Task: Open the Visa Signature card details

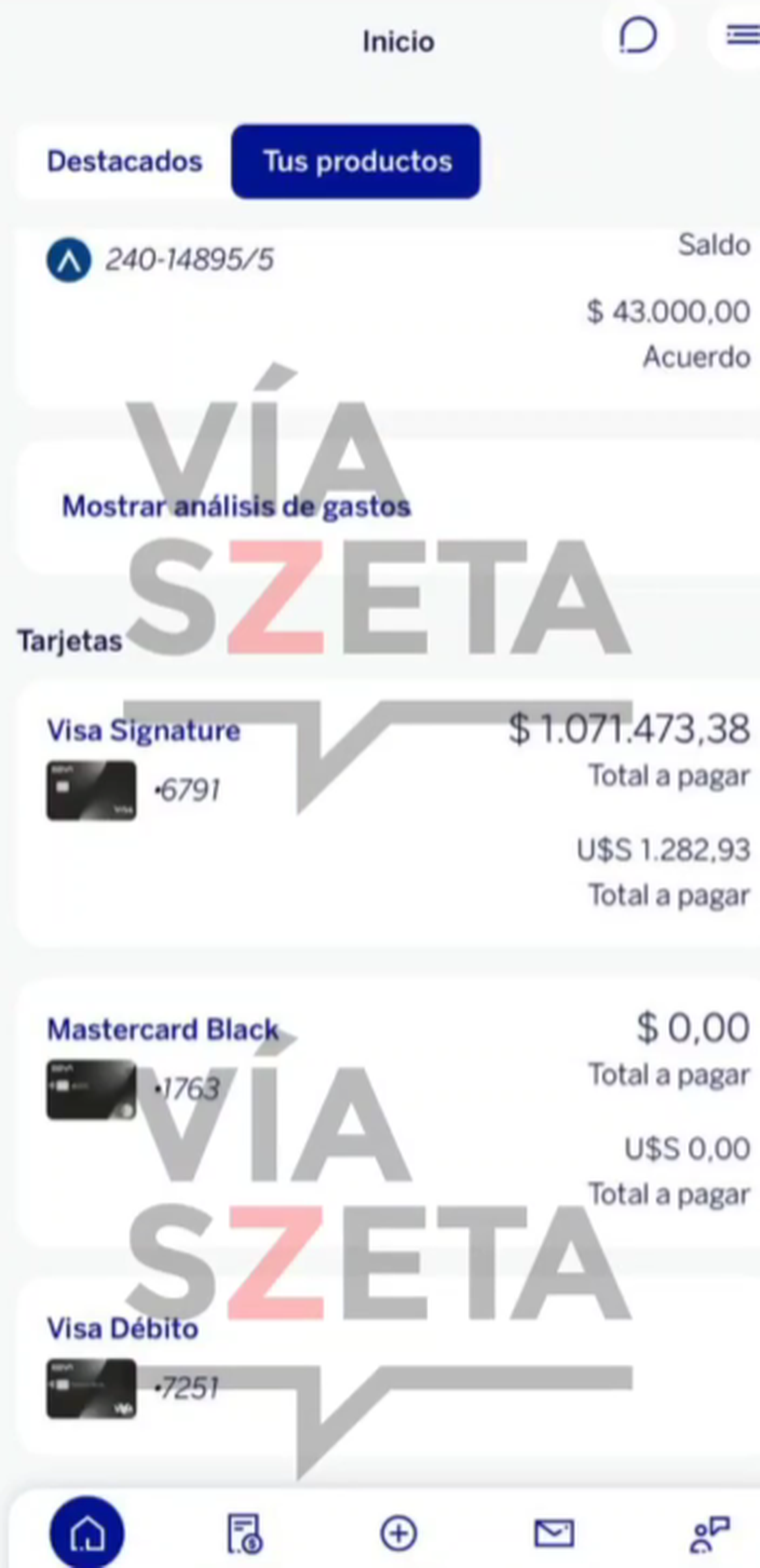Action: [144, 731]
